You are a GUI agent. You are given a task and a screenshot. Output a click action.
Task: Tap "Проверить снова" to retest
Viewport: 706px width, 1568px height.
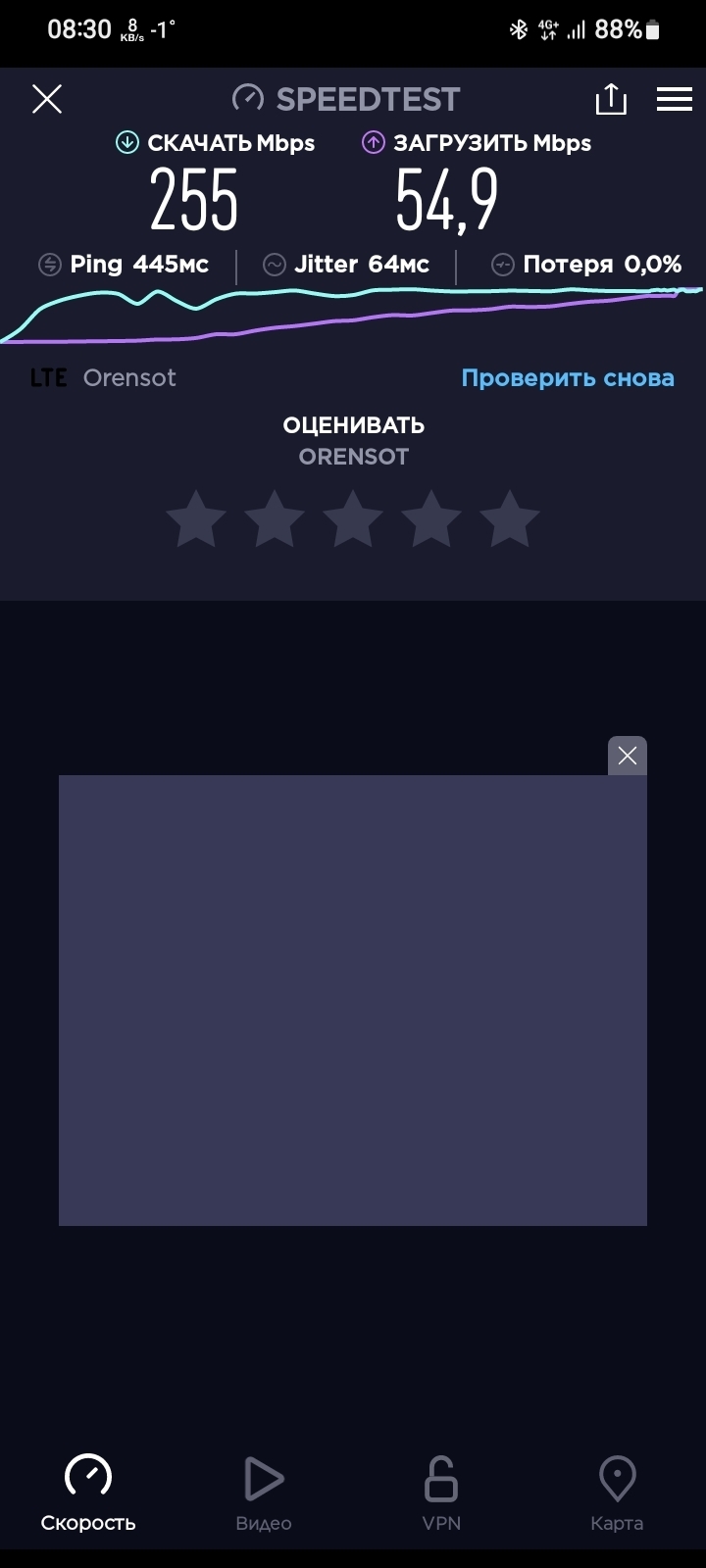[568, 378]
